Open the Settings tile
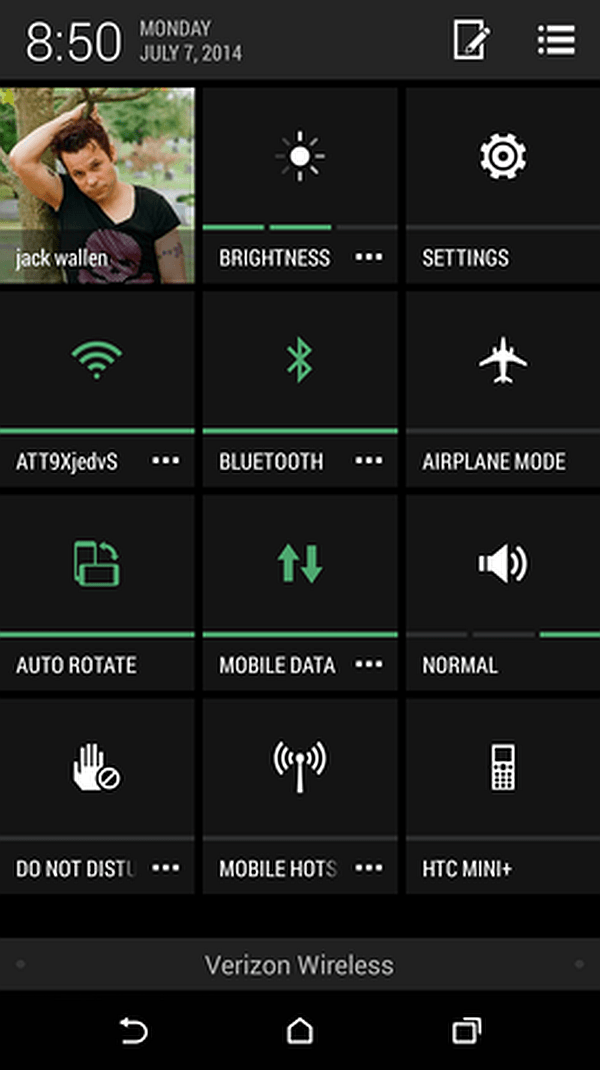 503,185
